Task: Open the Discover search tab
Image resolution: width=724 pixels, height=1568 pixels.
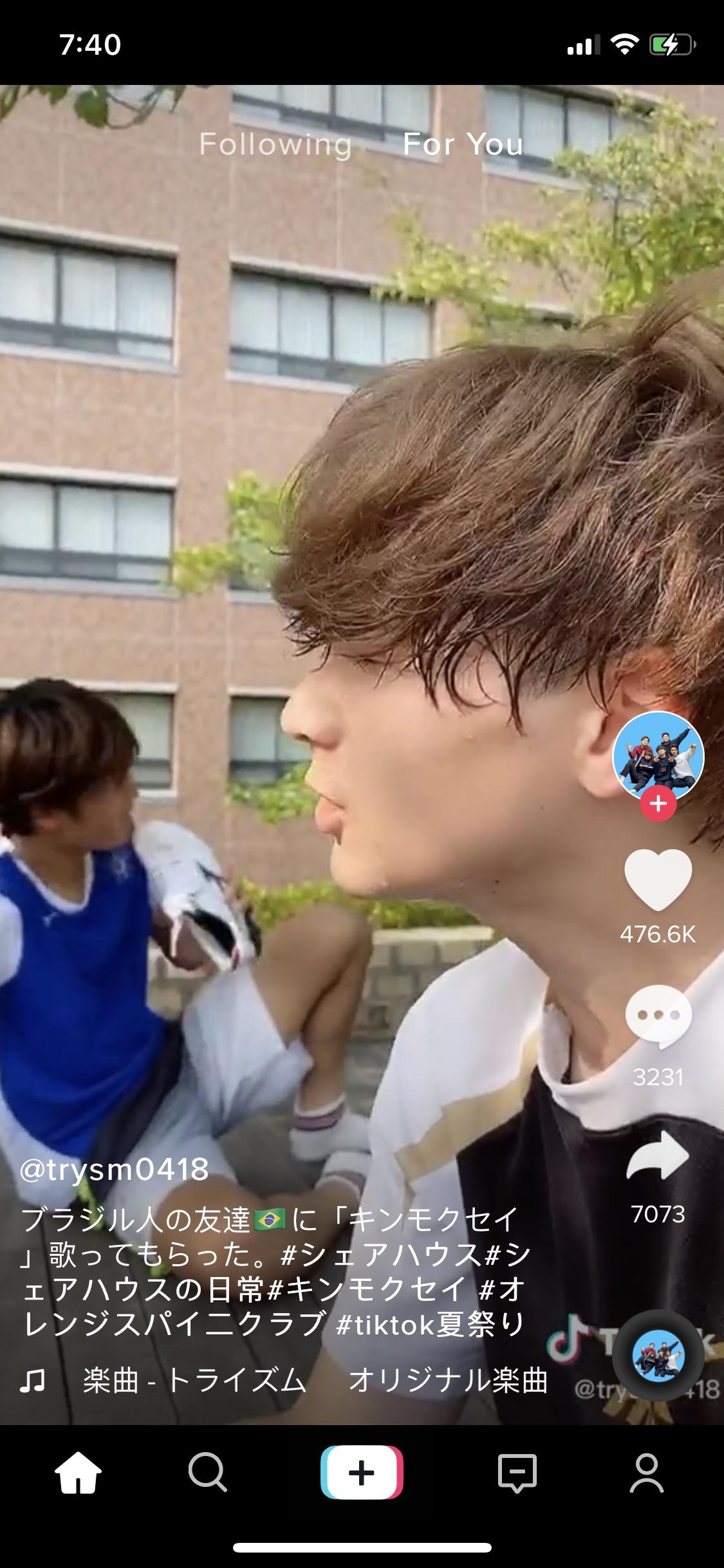Action: pos(207,1473)
